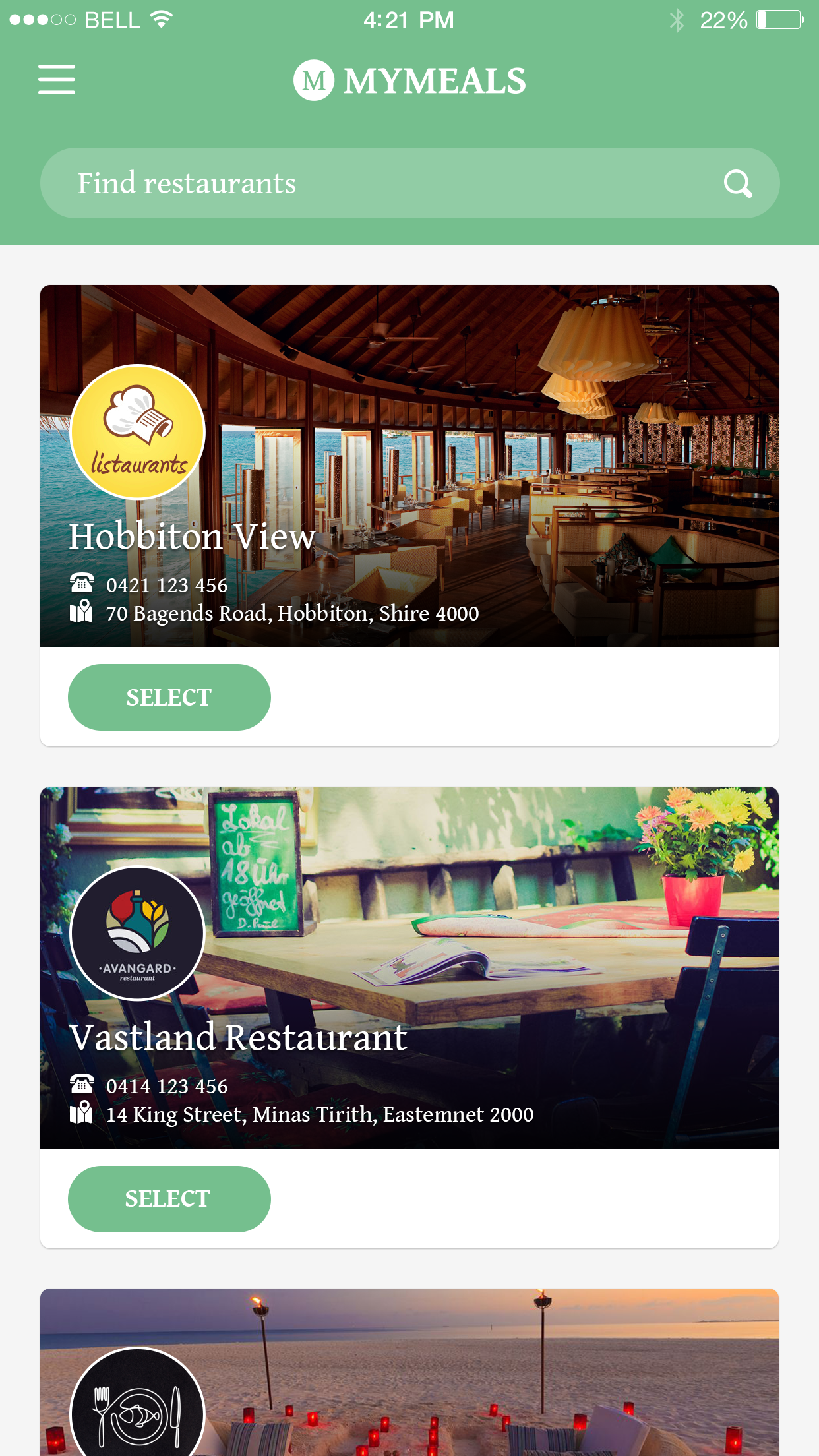Click the Avangard Restaurant circular logo
Viewport: 819px width, 1456px height.
(136, 933)
